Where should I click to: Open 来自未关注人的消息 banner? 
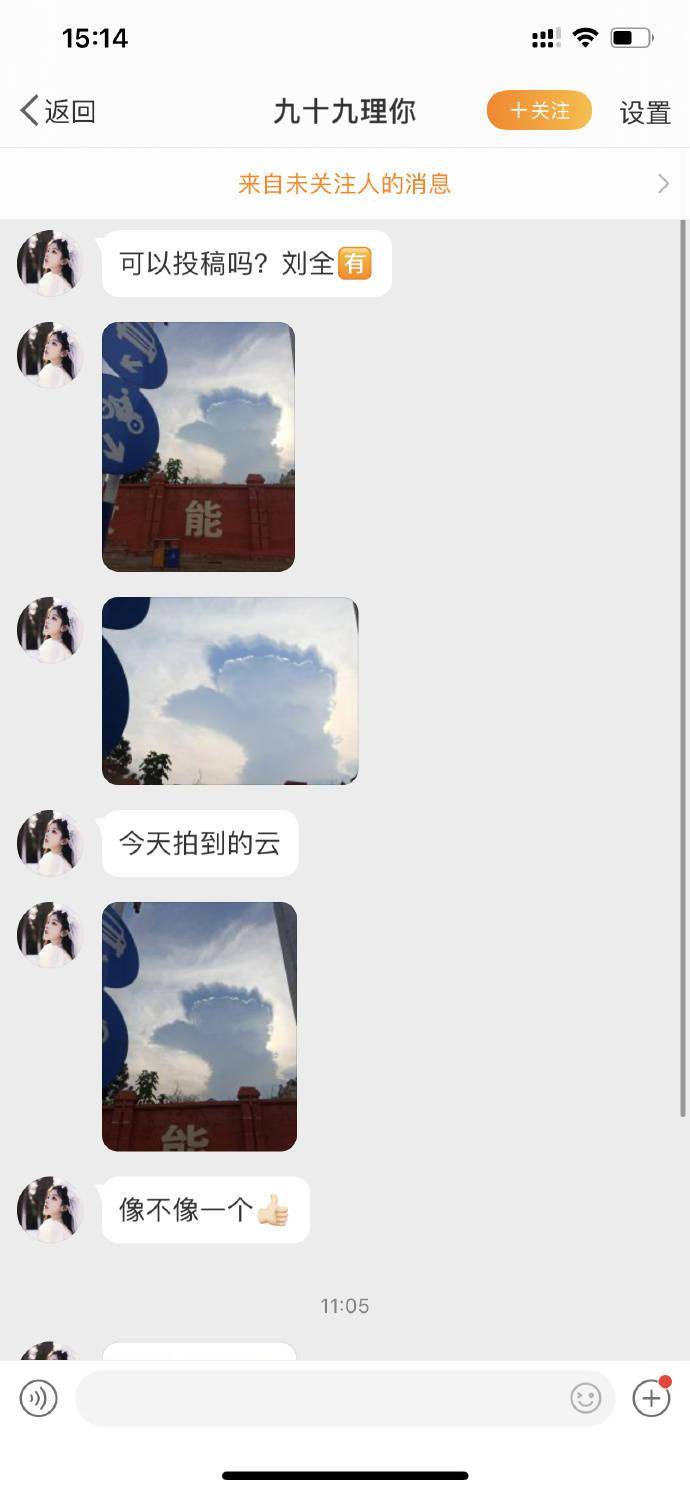pos(345,184)
